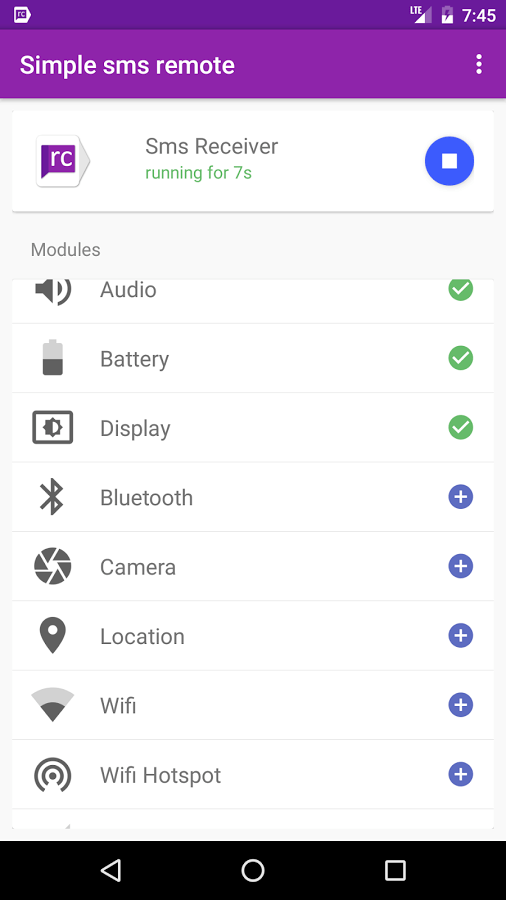Enable the Camera module plus icon
The height and width of the screenshot is (900, 506).
click(460, 567)
